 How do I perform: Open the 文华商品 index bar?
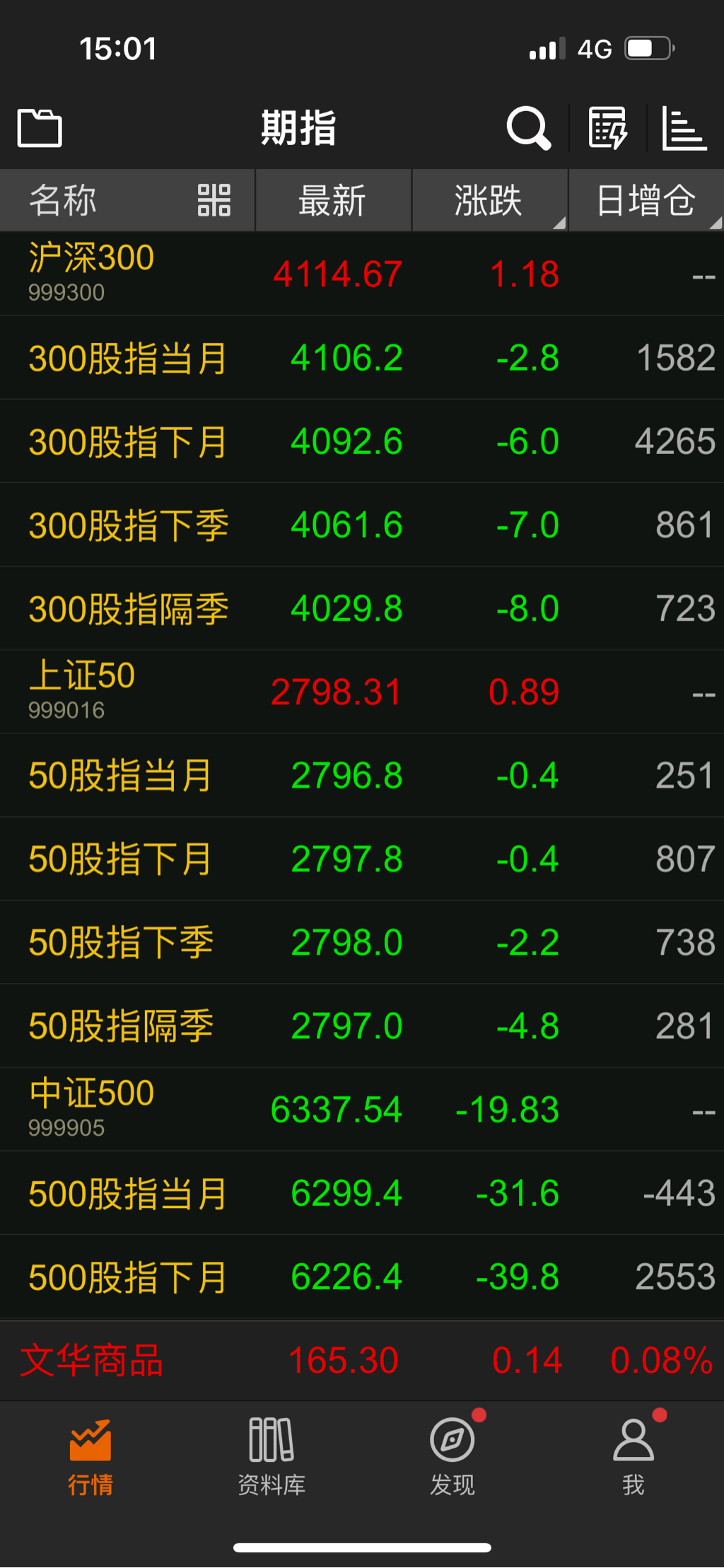pyautogui.click(x=92, y=1361)
